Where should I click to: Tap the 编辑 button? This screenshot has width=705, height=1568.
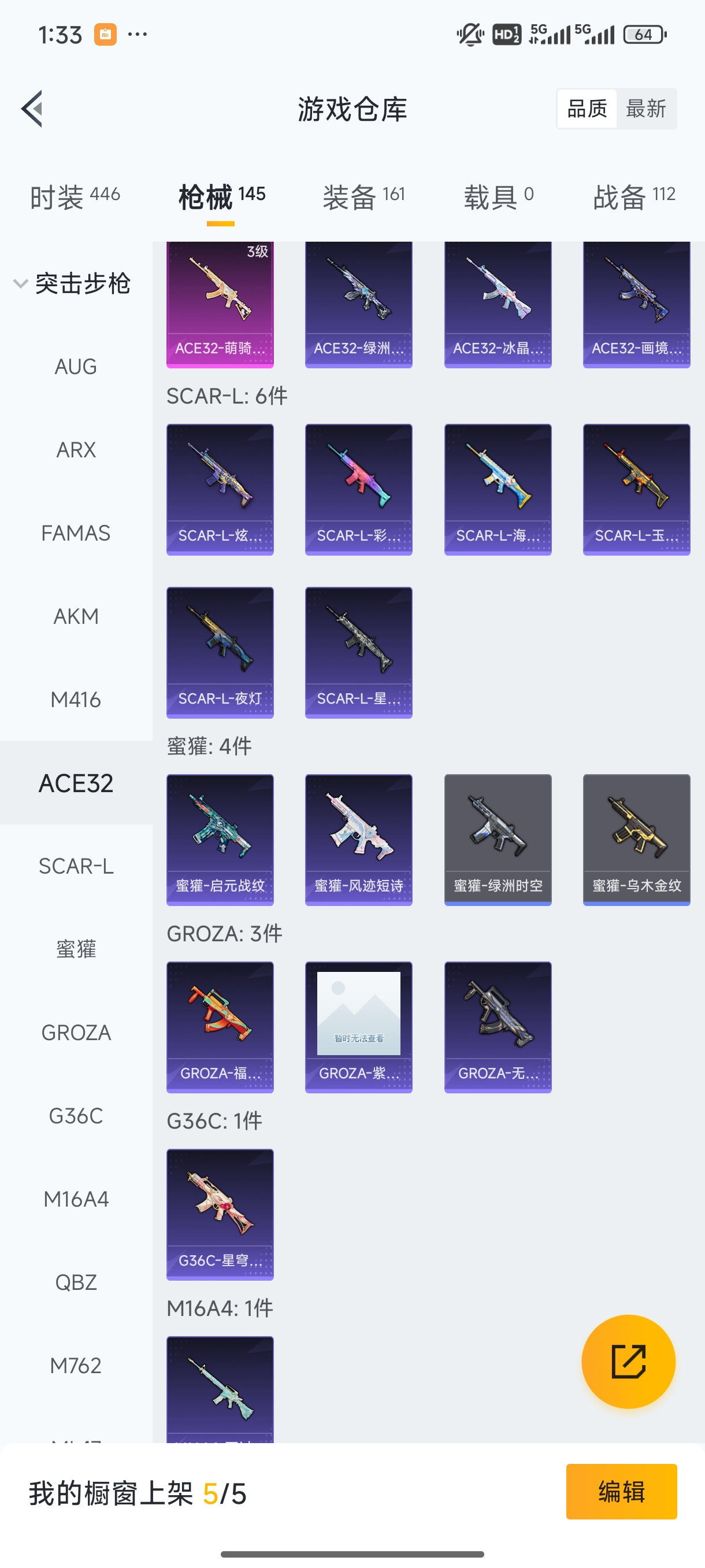(x=621, y=1491)
